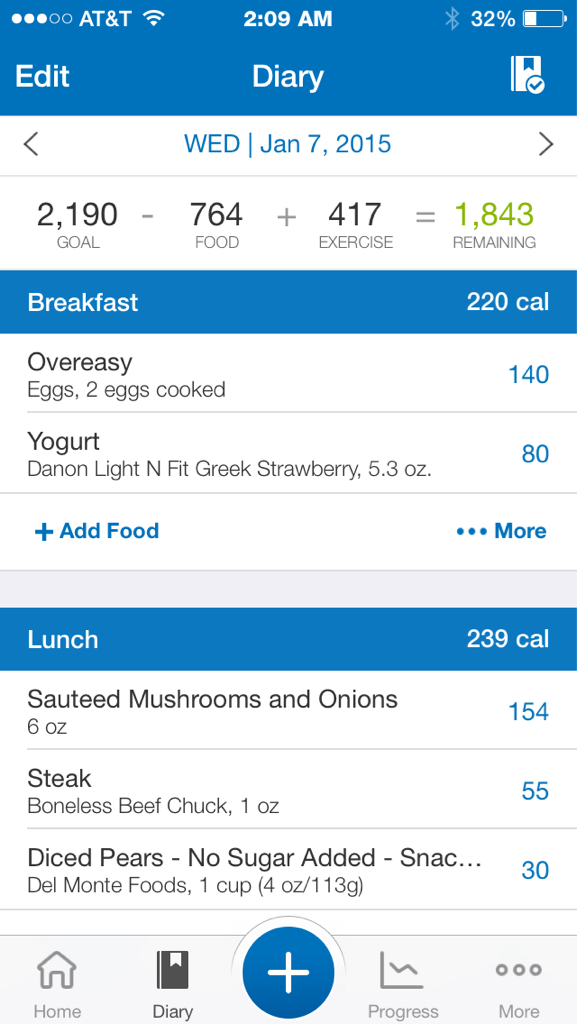
Task: Tap Edit in the top bar
Action: [42, 76]
